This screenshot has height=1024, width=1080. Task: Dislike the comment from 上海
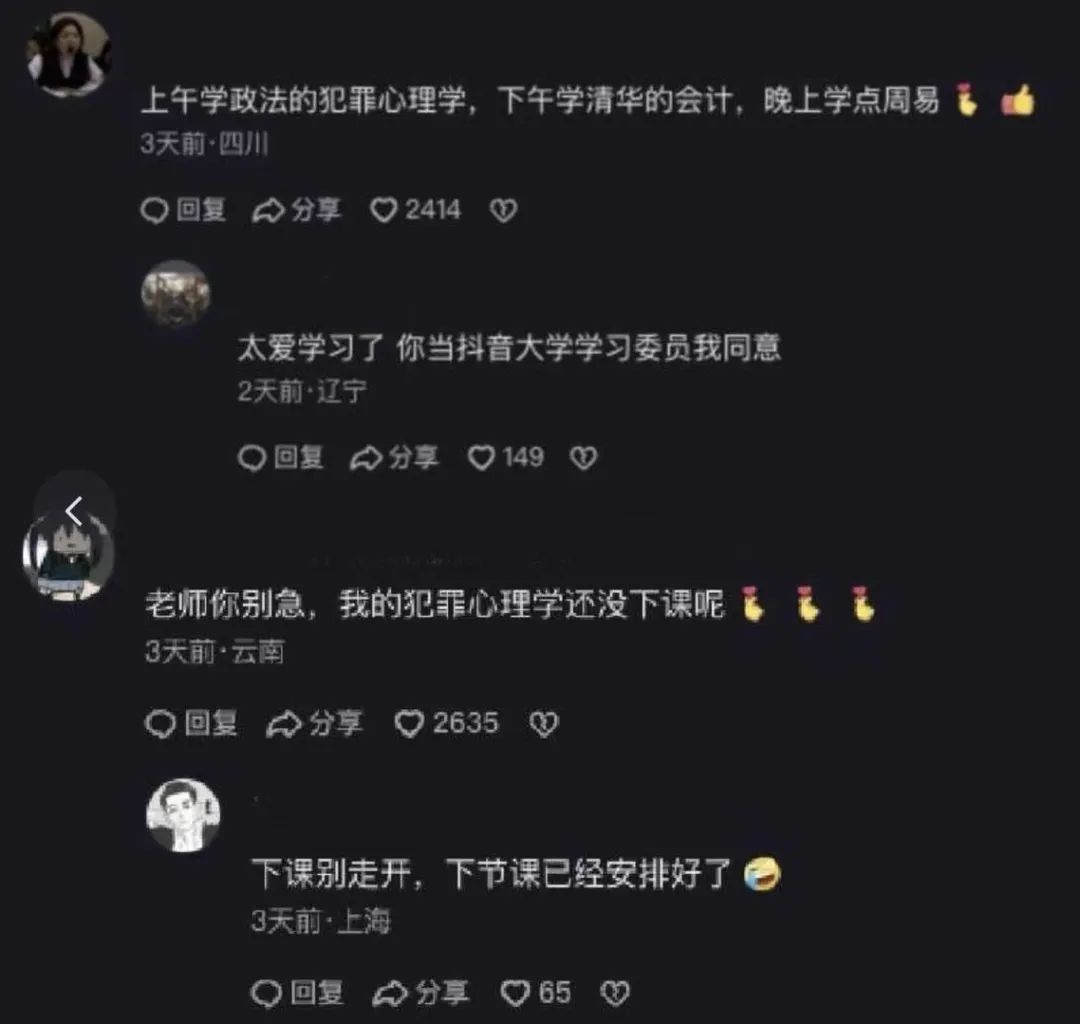[x=615, y=992]
